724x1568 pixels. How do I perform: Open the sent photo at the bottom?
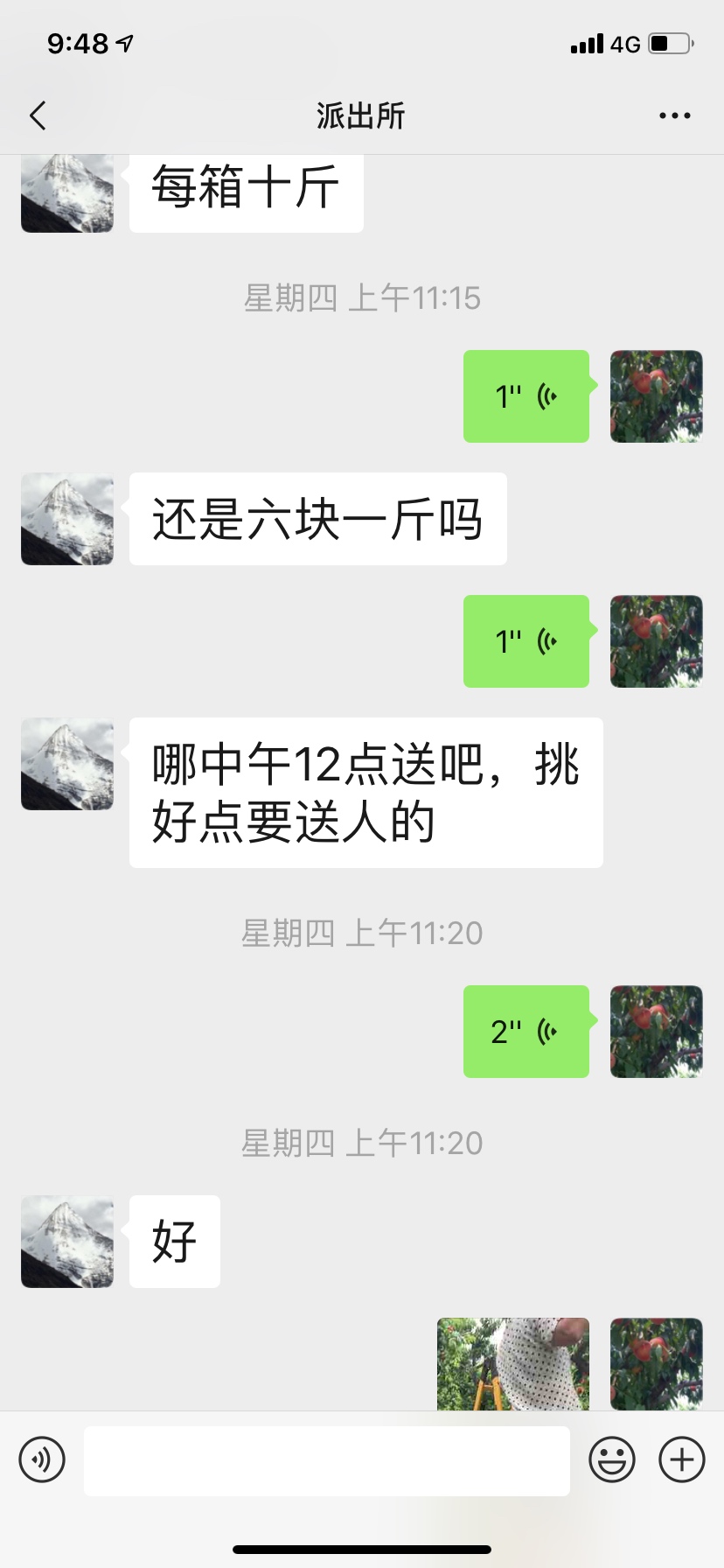click(512, 1363)
